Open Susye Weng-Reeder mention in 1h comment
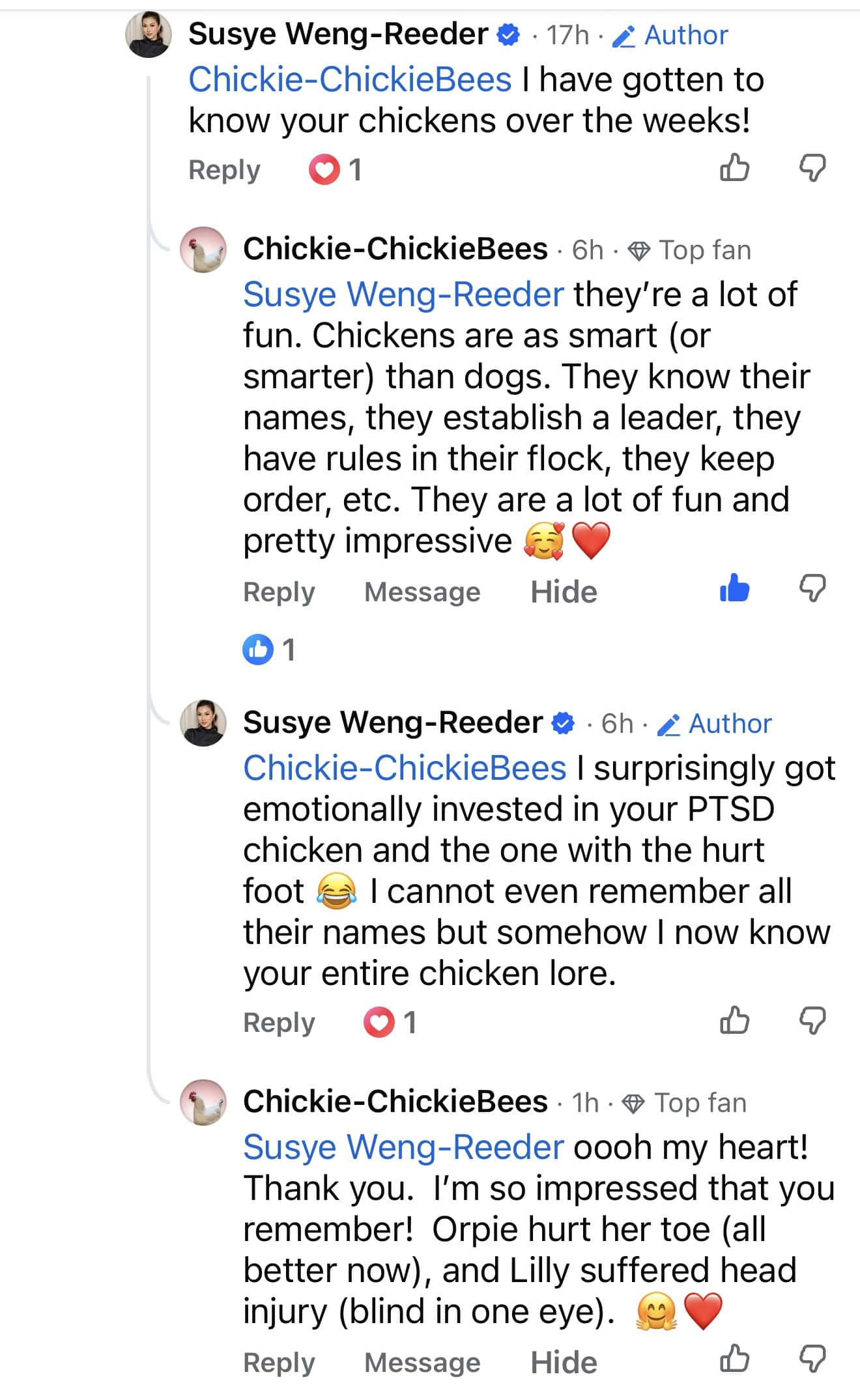860x1400 pixels. coord(403,1148)
